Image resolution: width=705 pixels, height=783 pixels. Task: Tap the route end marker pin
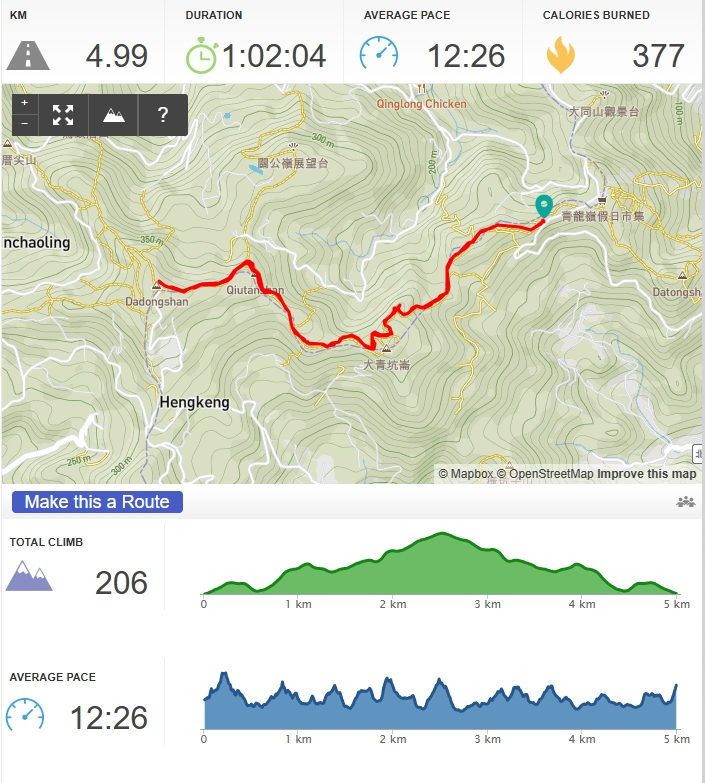(x=544, y=206)
